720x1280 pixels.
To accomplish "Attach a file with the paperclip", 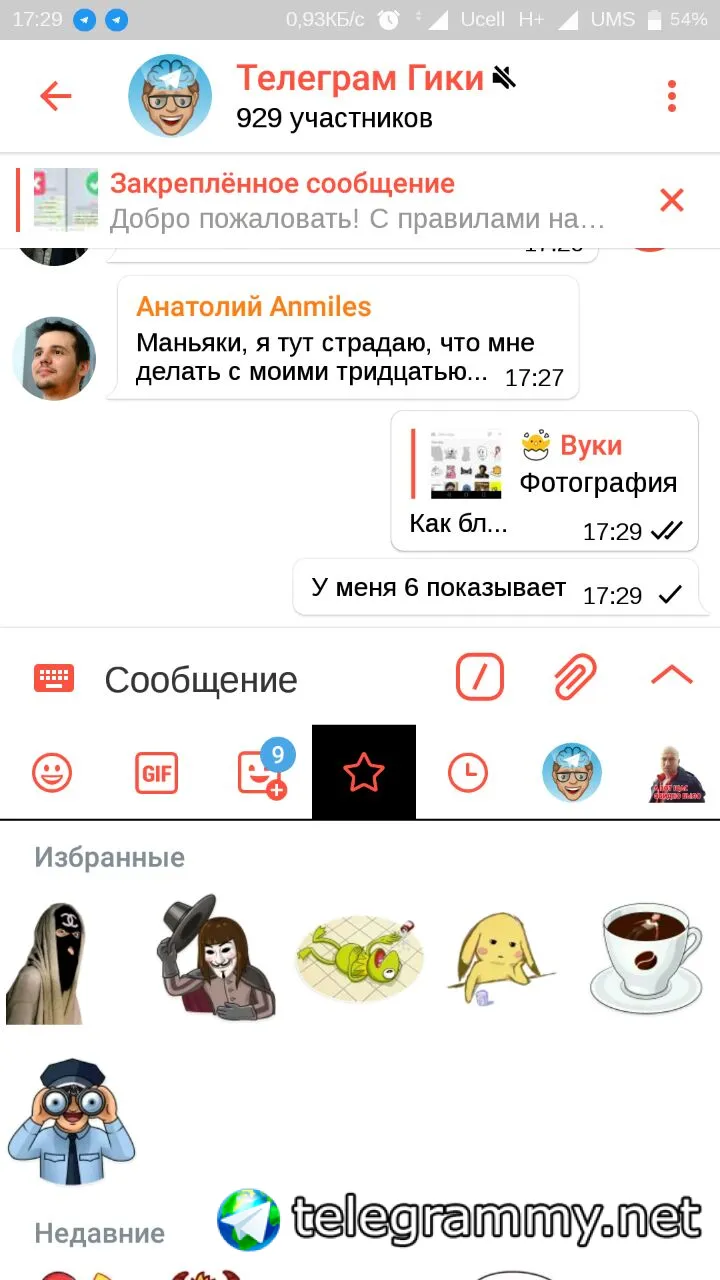I will 575,679.
